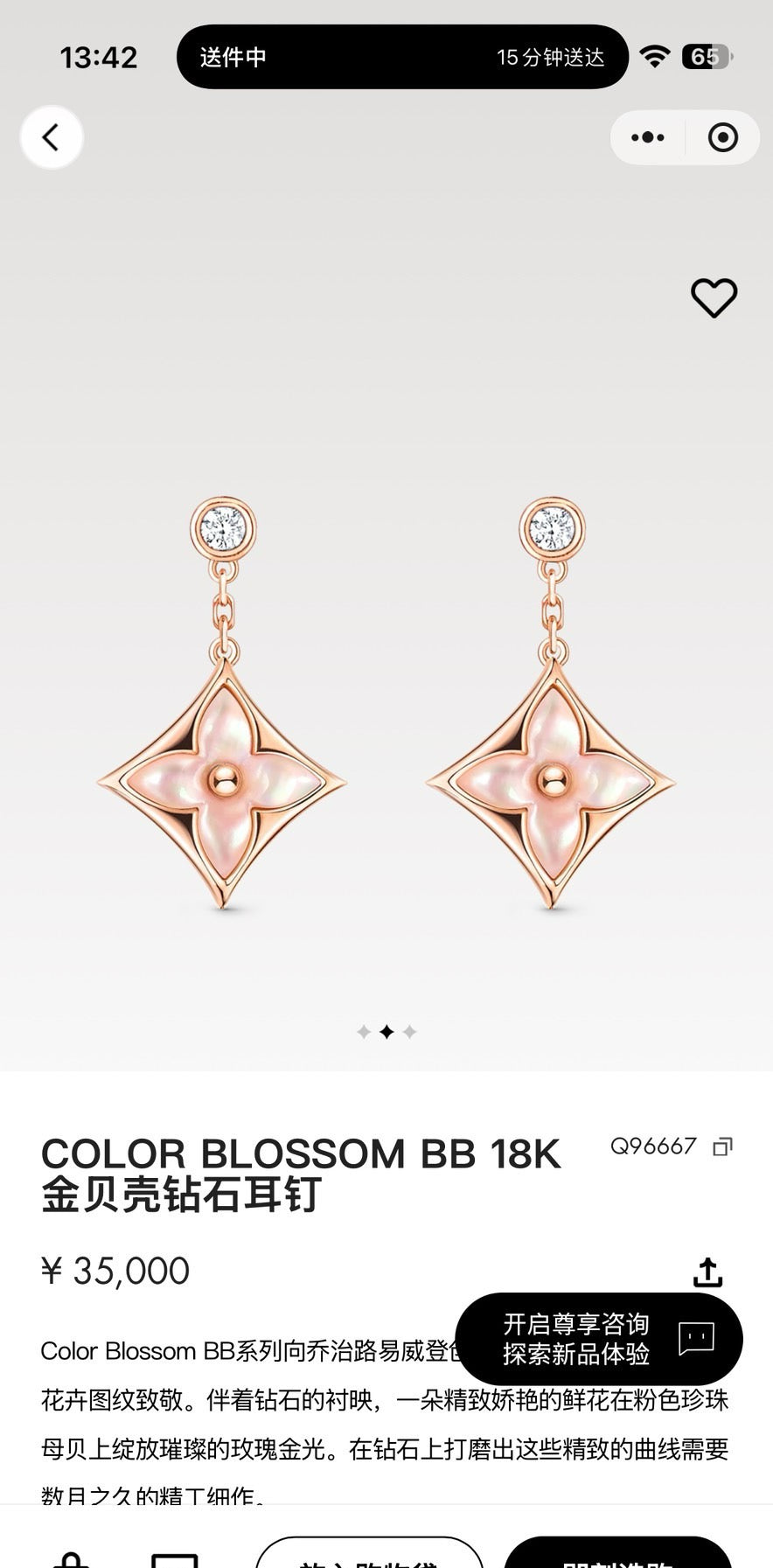This screenshot has height=1568, width=773.
Task: Tap the black 即刻选购 buy-now button
Action: point(617,1552)
